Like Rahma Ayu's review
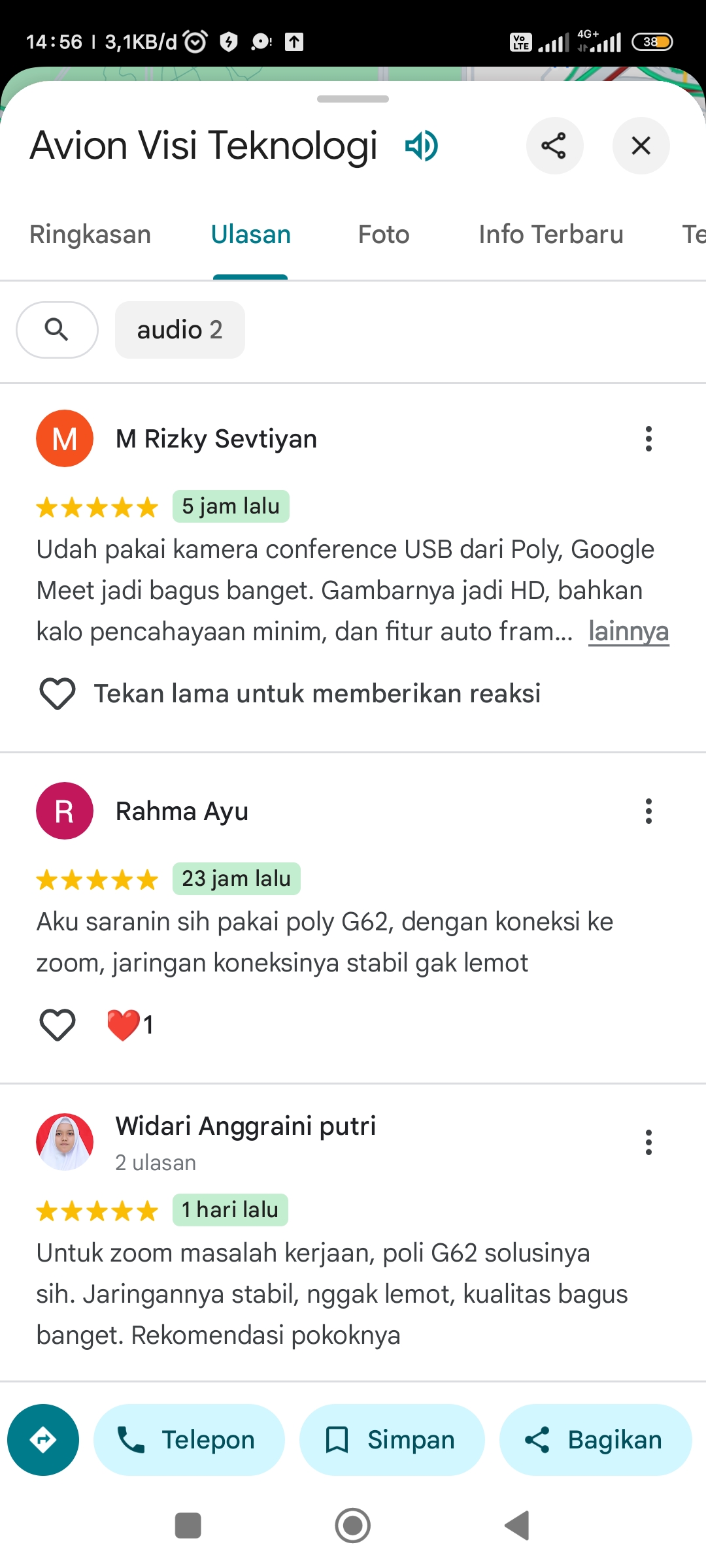706x1568 pixels. point(58,1024)
